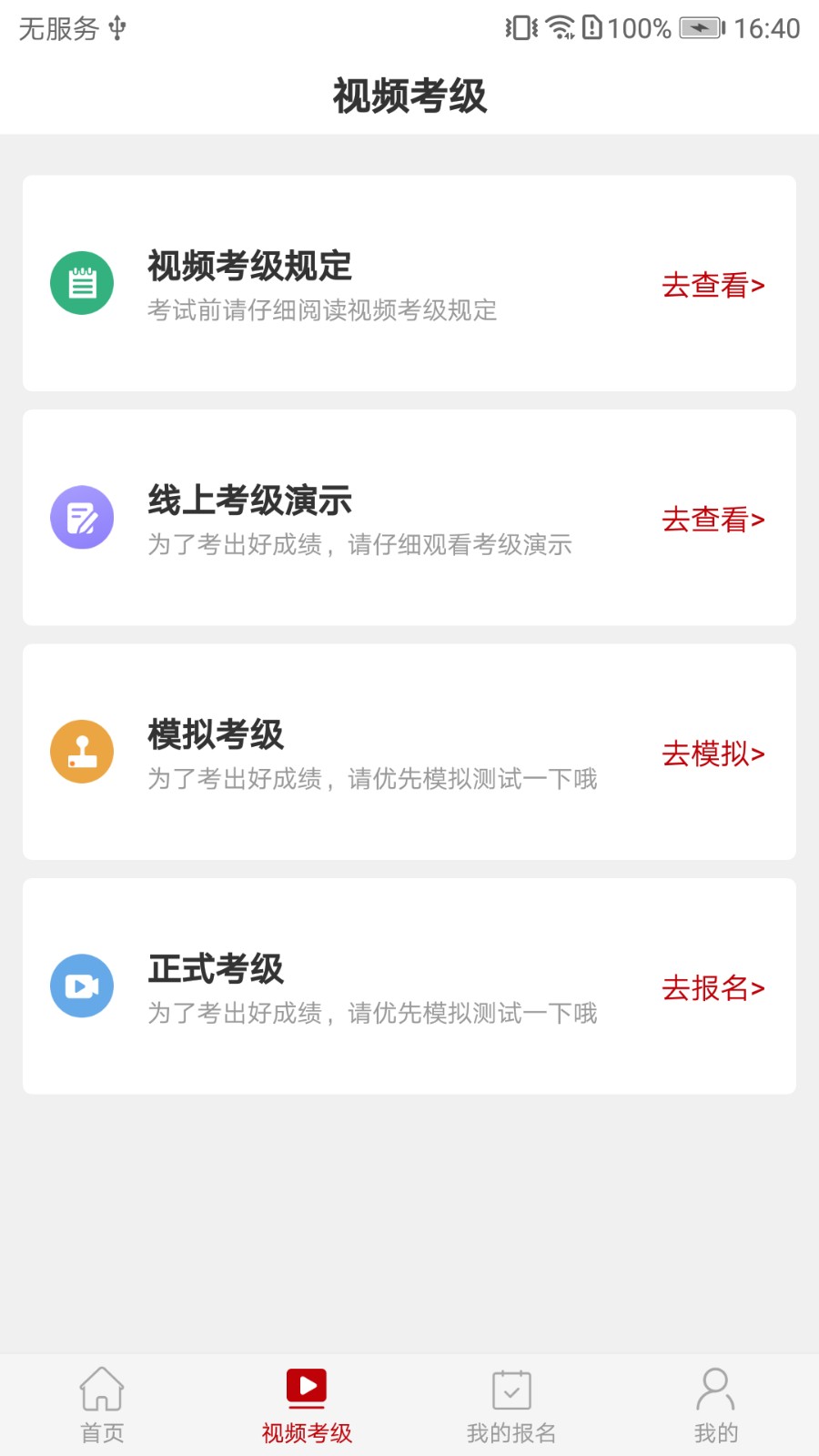Switch to the 我的报名 tab
Image resolution: width=819 pixels, height=1456 pixels.
pos(511,1404)
